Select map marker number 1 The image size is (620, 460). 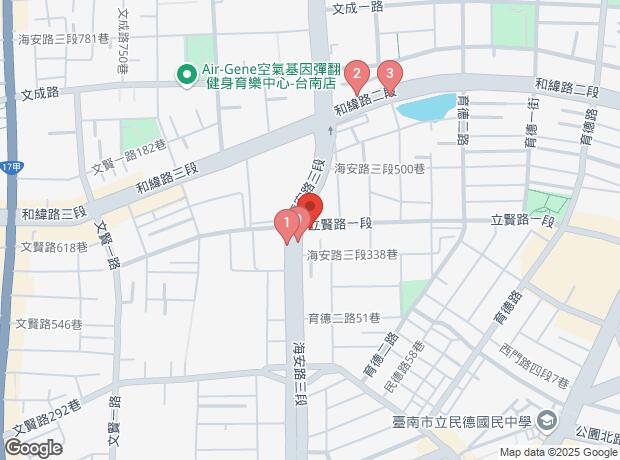[x=287, y=223]
